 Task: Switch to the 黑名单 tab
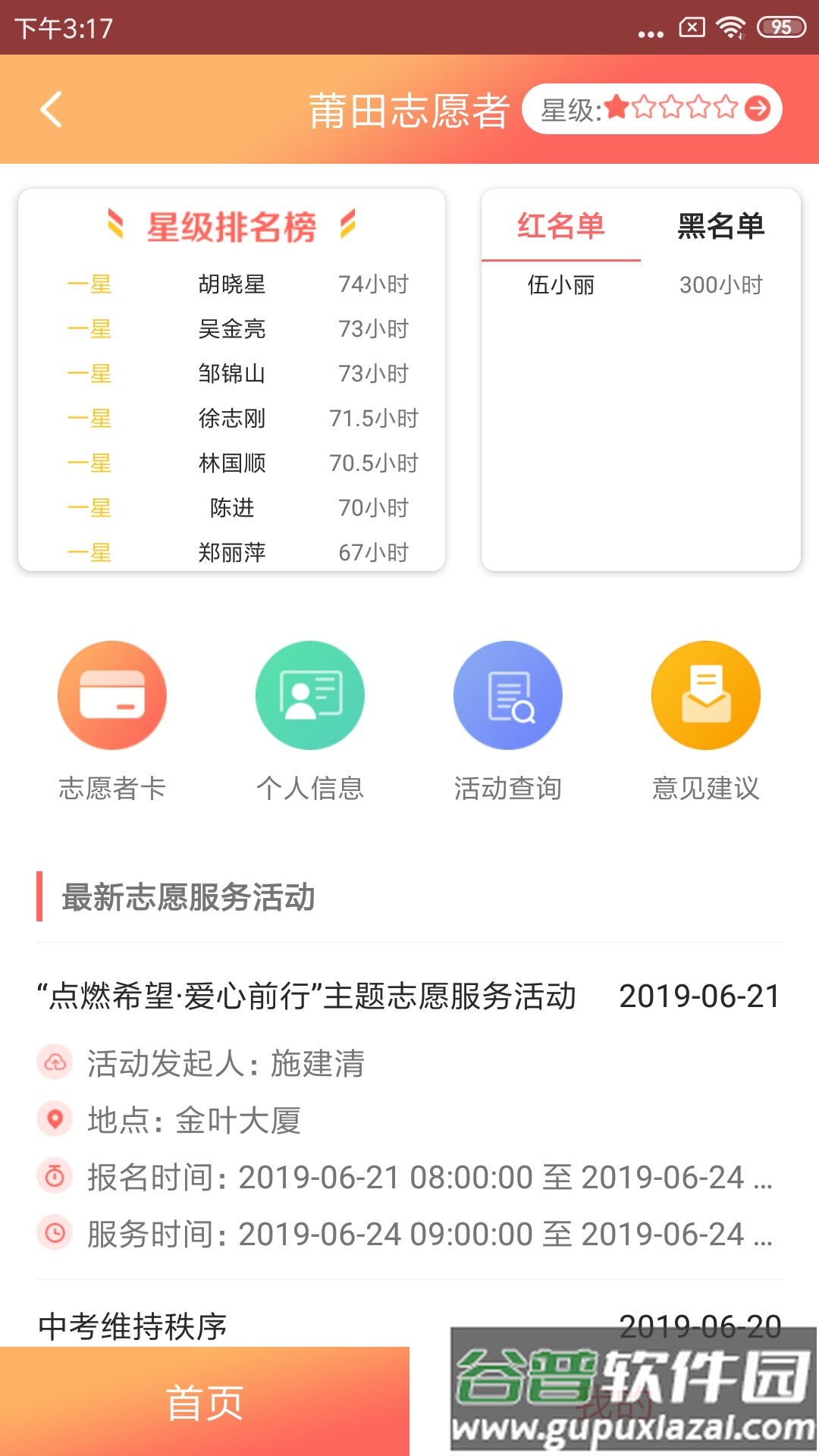720,226
